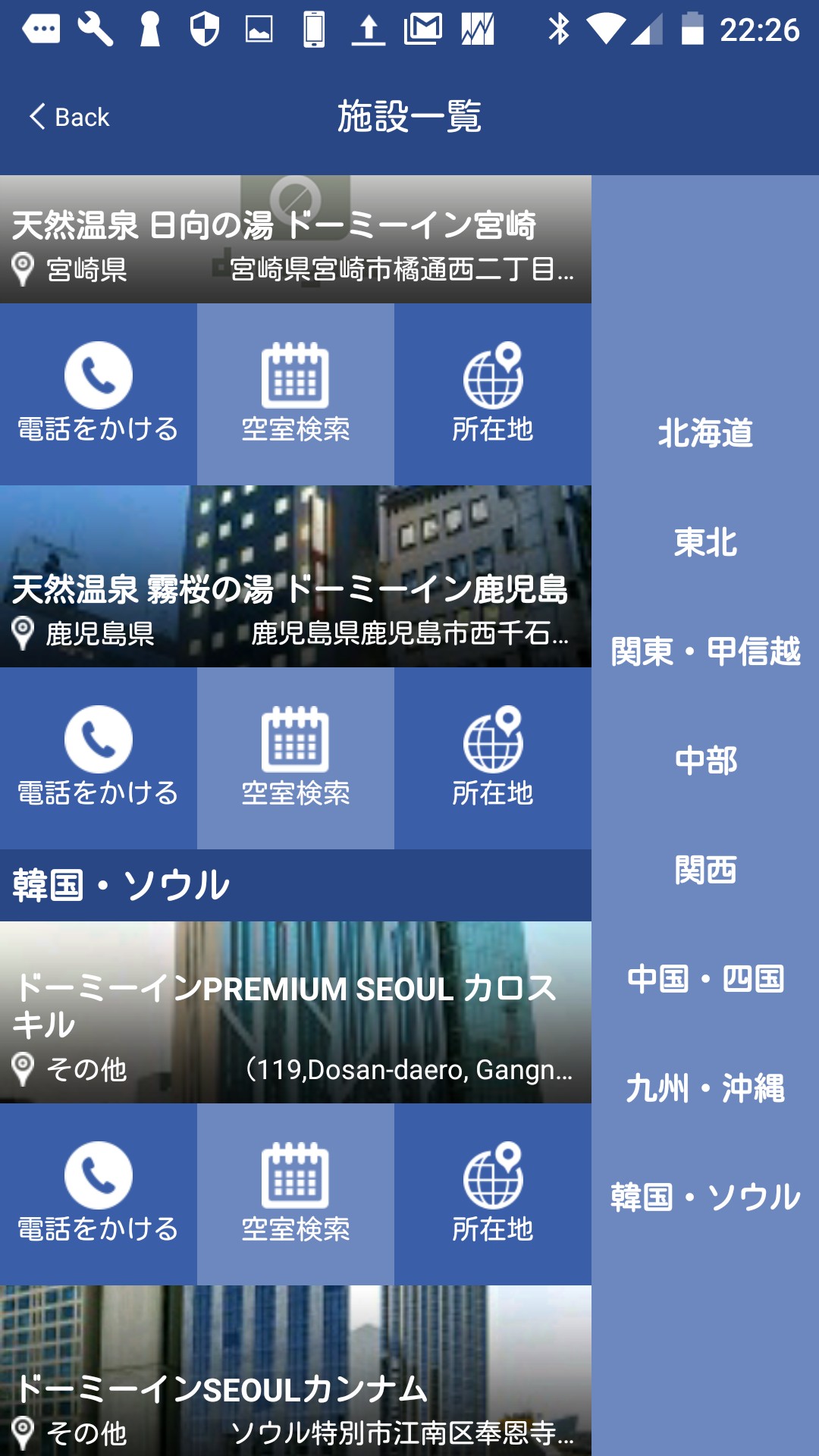This screenshot has height=1456, width=819.
Task: Open ドーミーインPREMIUM SEOUL カロスキル card
Action: pyautogui.click(x=295, y=1012)
